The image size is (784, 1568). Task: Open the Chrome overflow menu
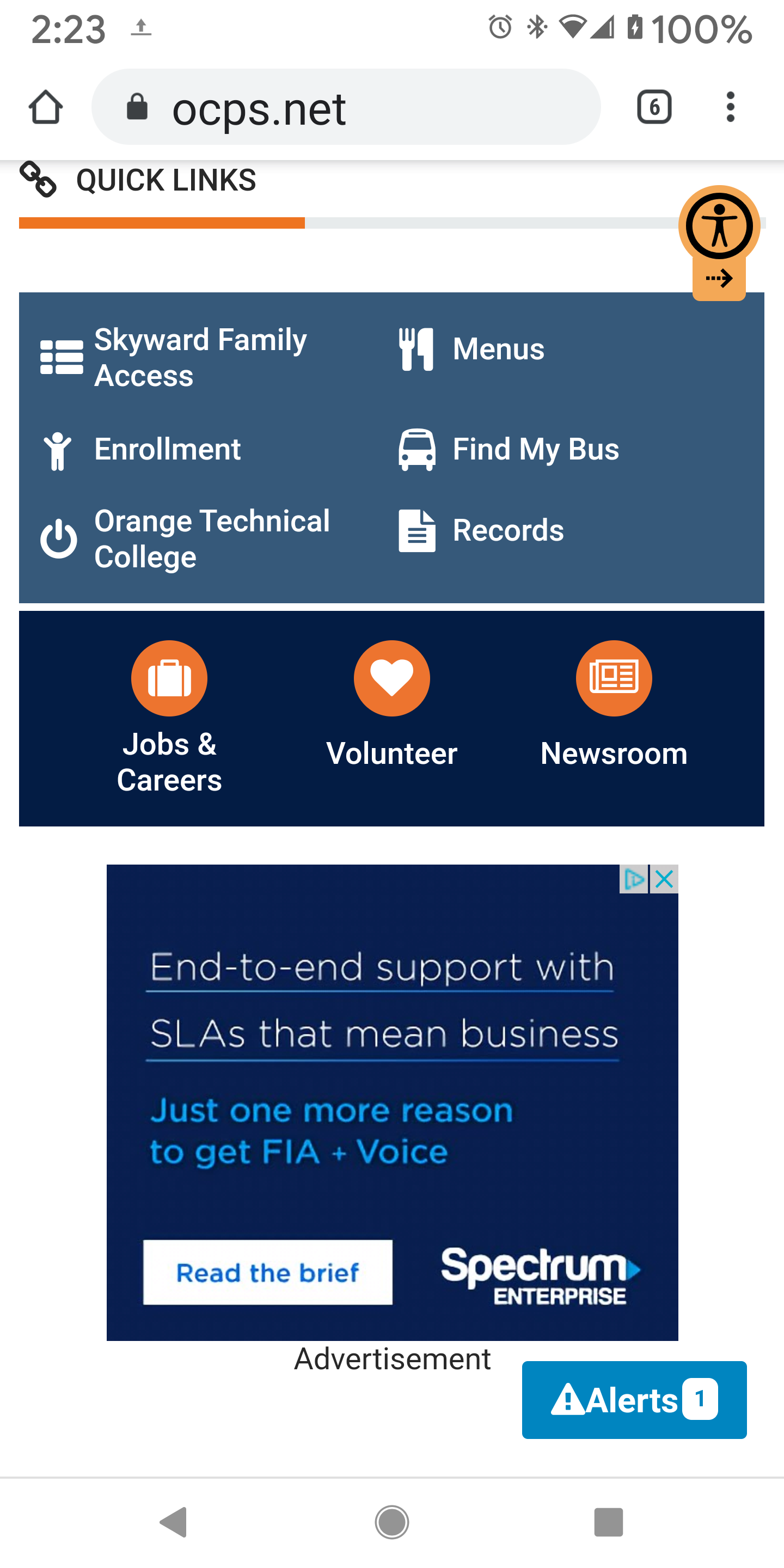pyautogui.click(x=731, y=107)
